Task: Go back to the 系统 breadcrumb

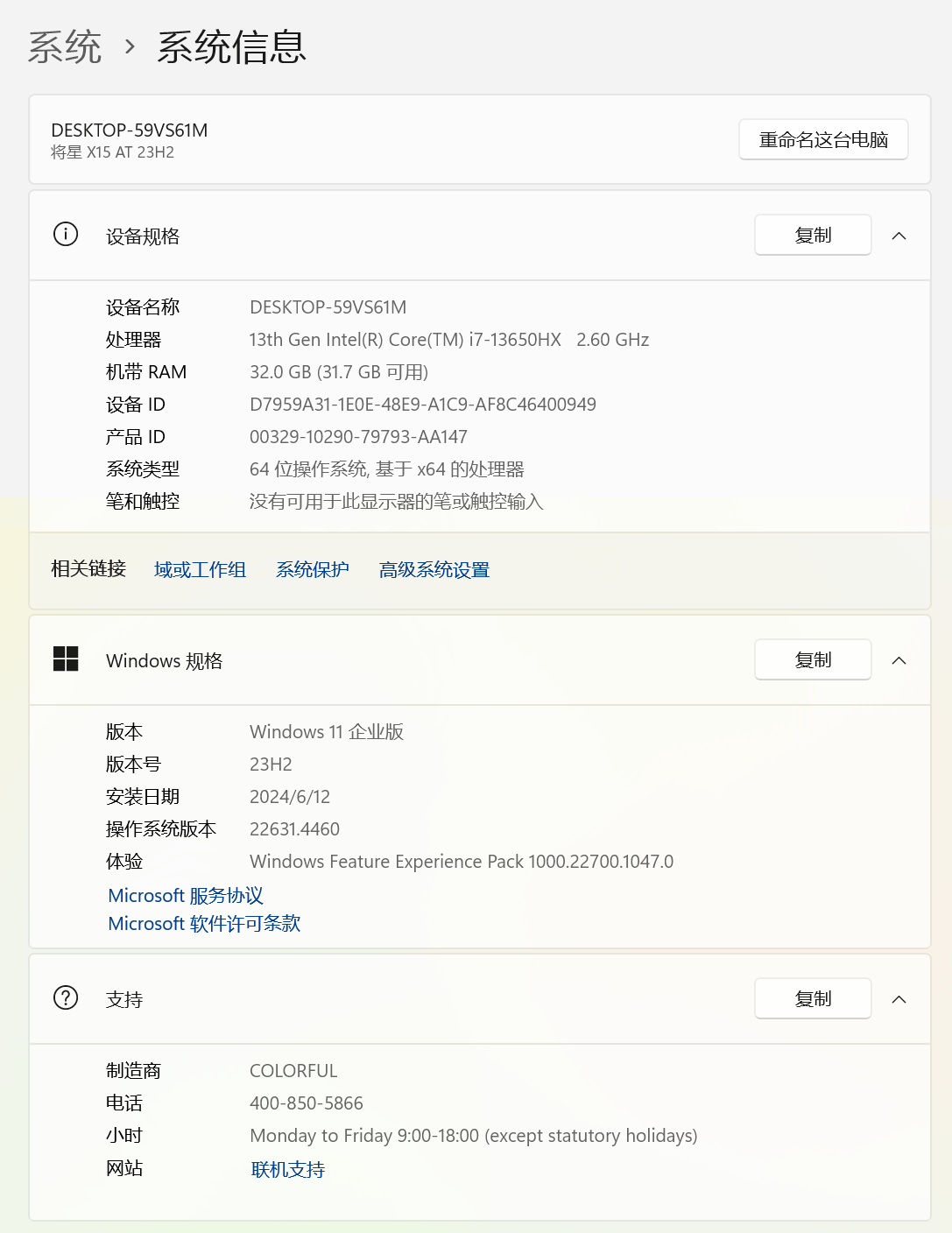Action: click(65, 47)
